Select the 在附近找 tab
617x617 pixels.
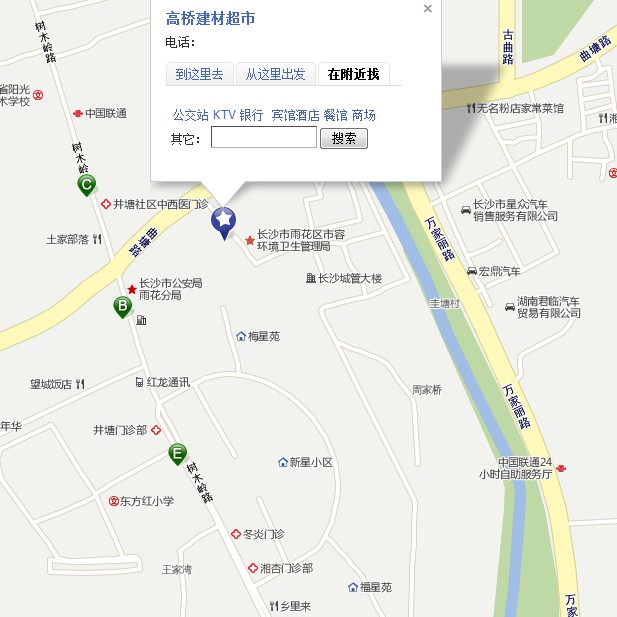[353, 74]
